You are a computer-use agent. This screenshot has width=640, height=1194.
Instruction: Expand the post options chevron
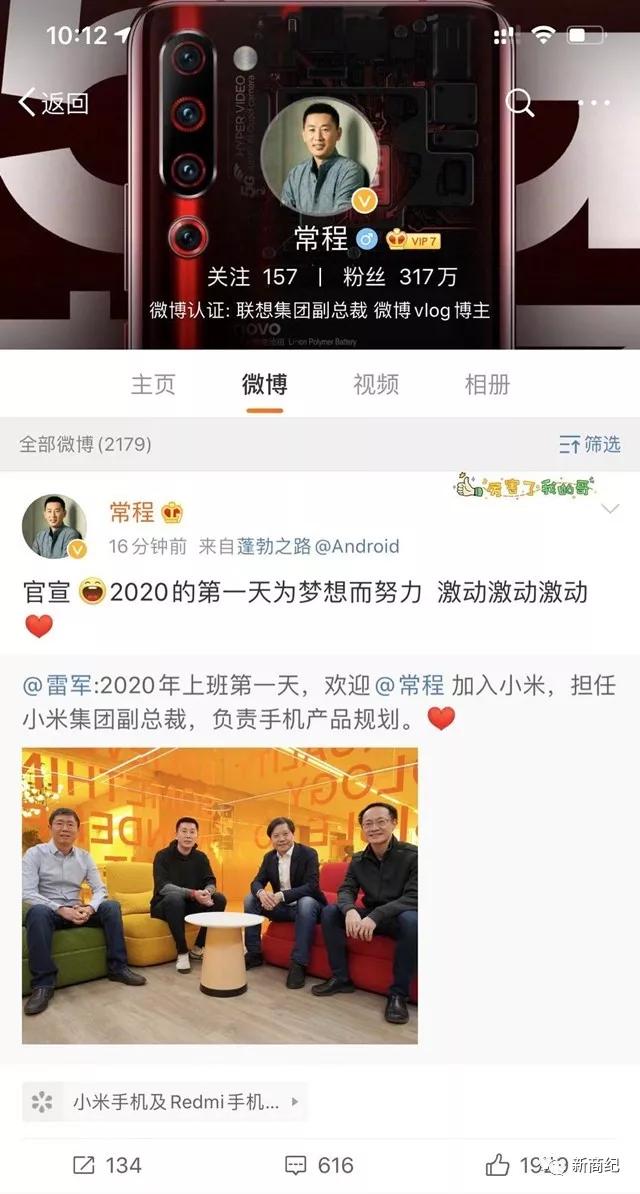tap(610, 510)
